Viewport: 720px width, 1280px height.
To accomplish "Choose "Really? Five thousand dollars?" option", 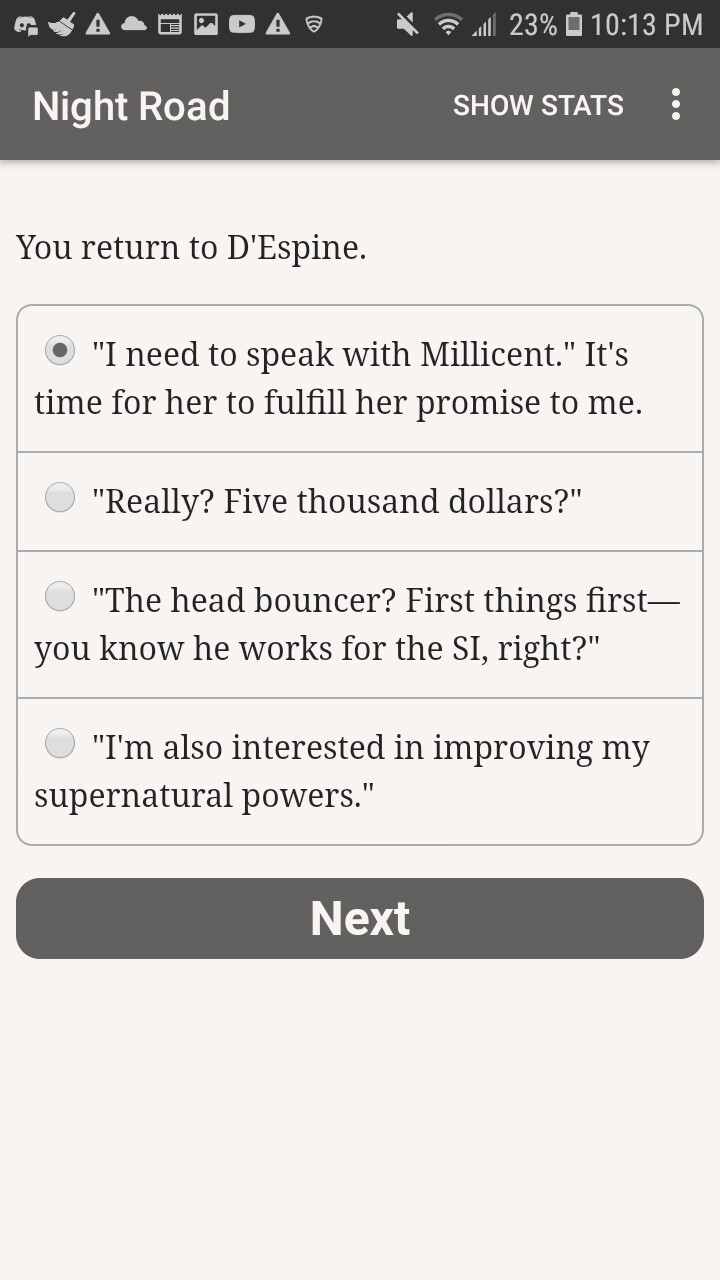I will 360,501.
